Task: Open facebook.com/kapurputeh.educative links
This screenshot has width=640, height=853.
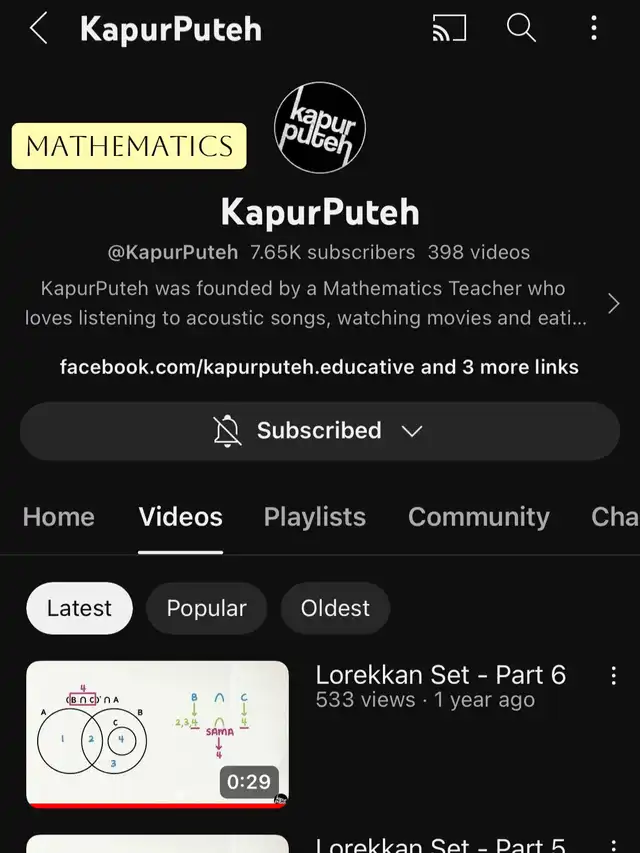Action: click(319, 367)
